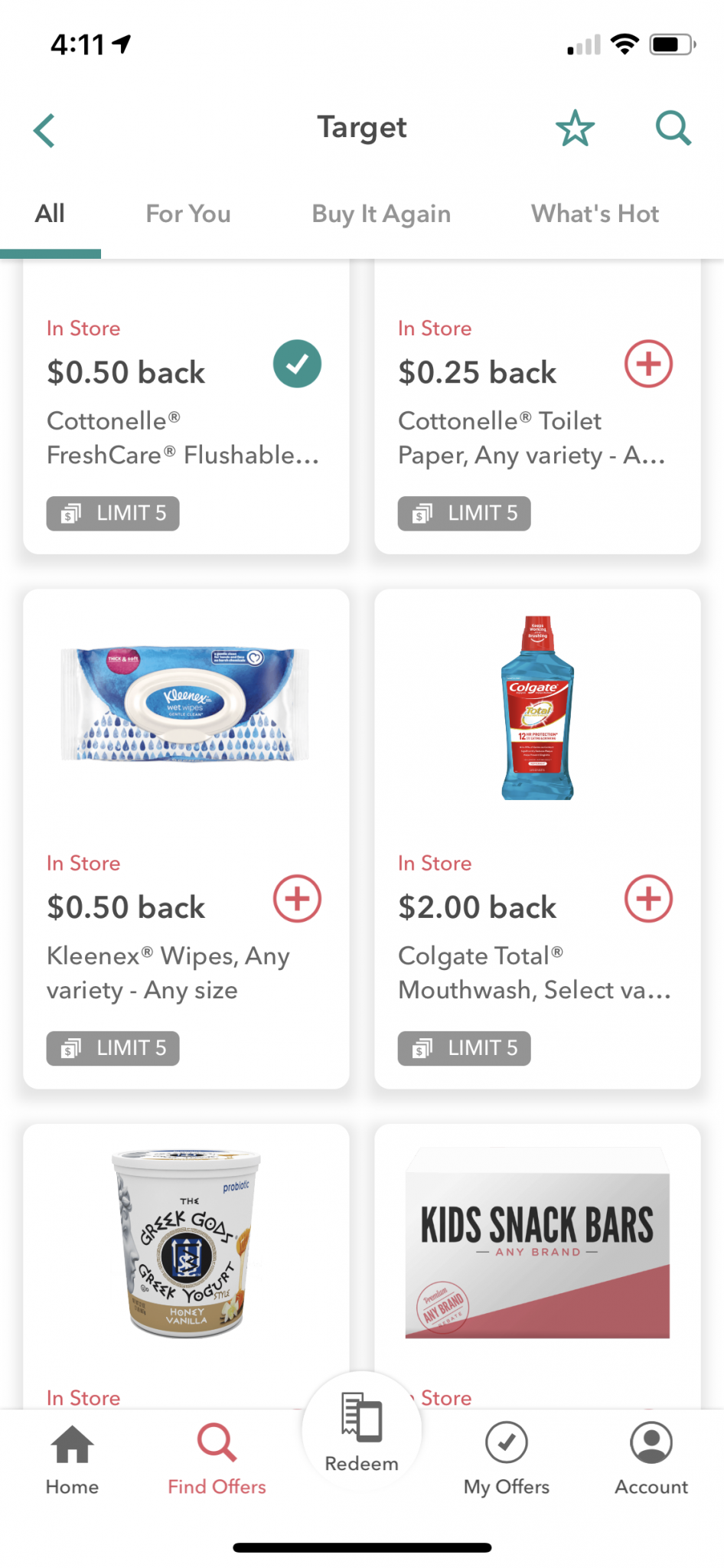Add the Kleenex Wipes offer
This screenshot has height=1568, width=724.
click(297, 899)
